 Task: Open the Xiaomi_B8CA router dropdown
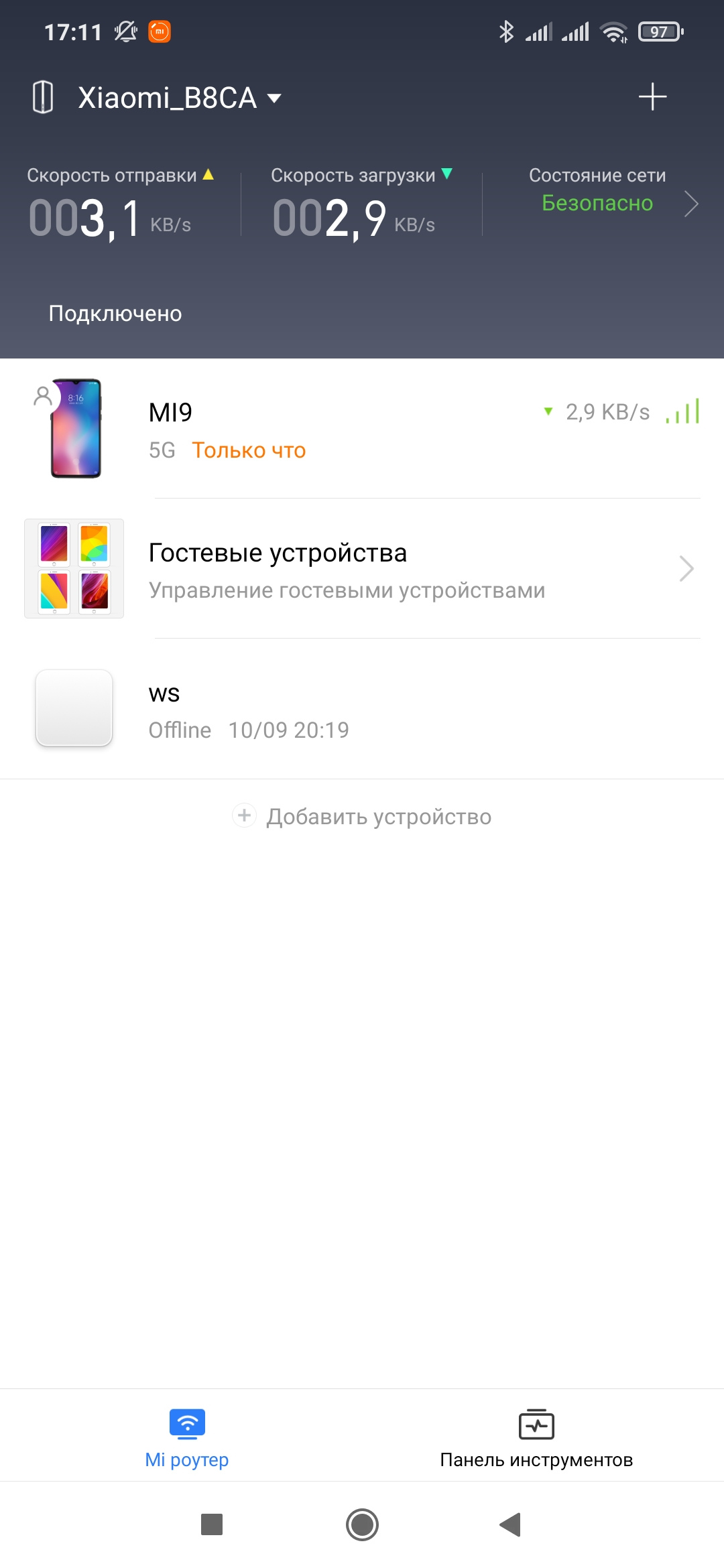pyautogui.click(x=178, y=99)
